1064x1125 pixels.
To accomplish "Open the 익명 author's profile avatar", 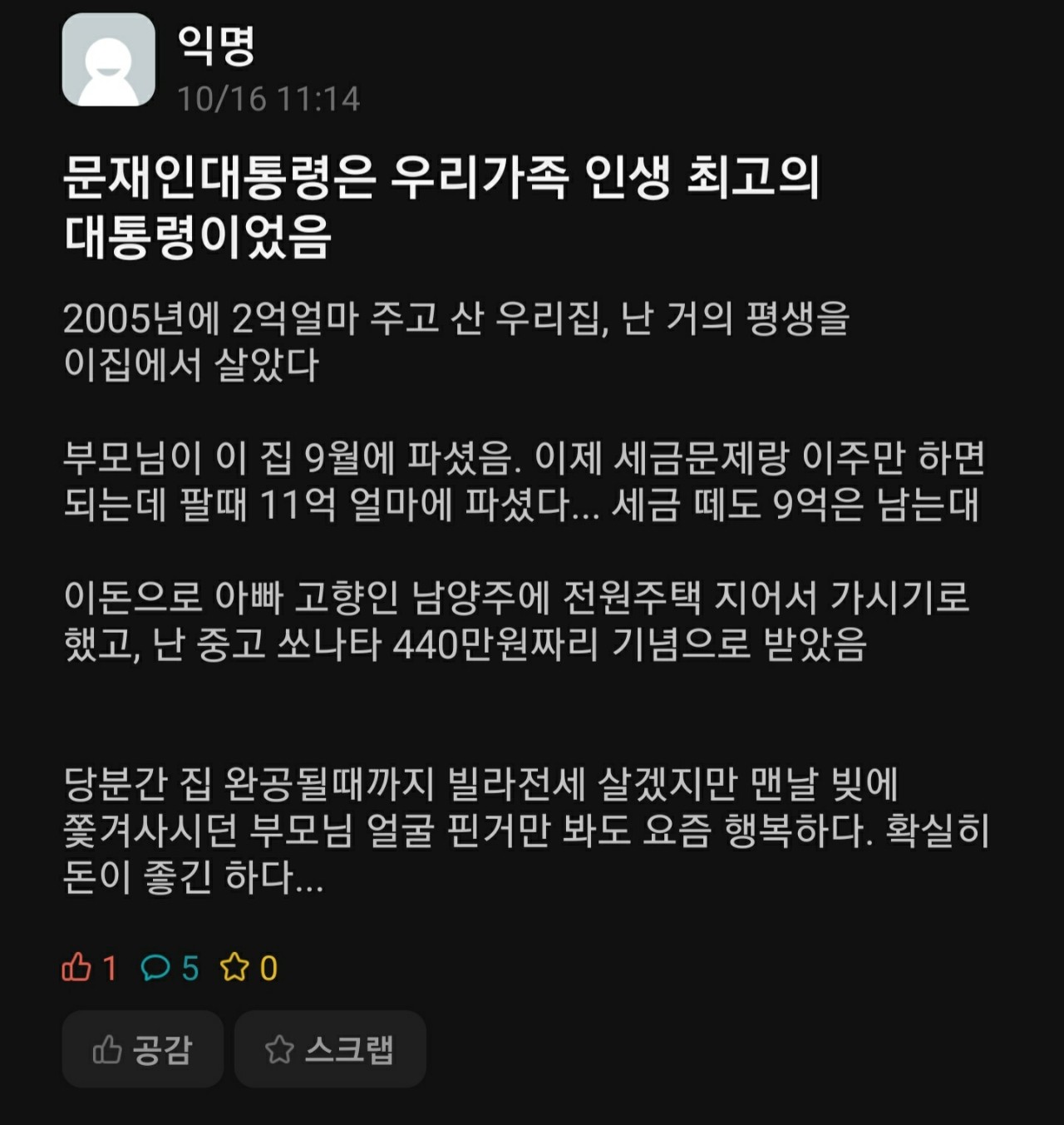I will coord(109,60).
